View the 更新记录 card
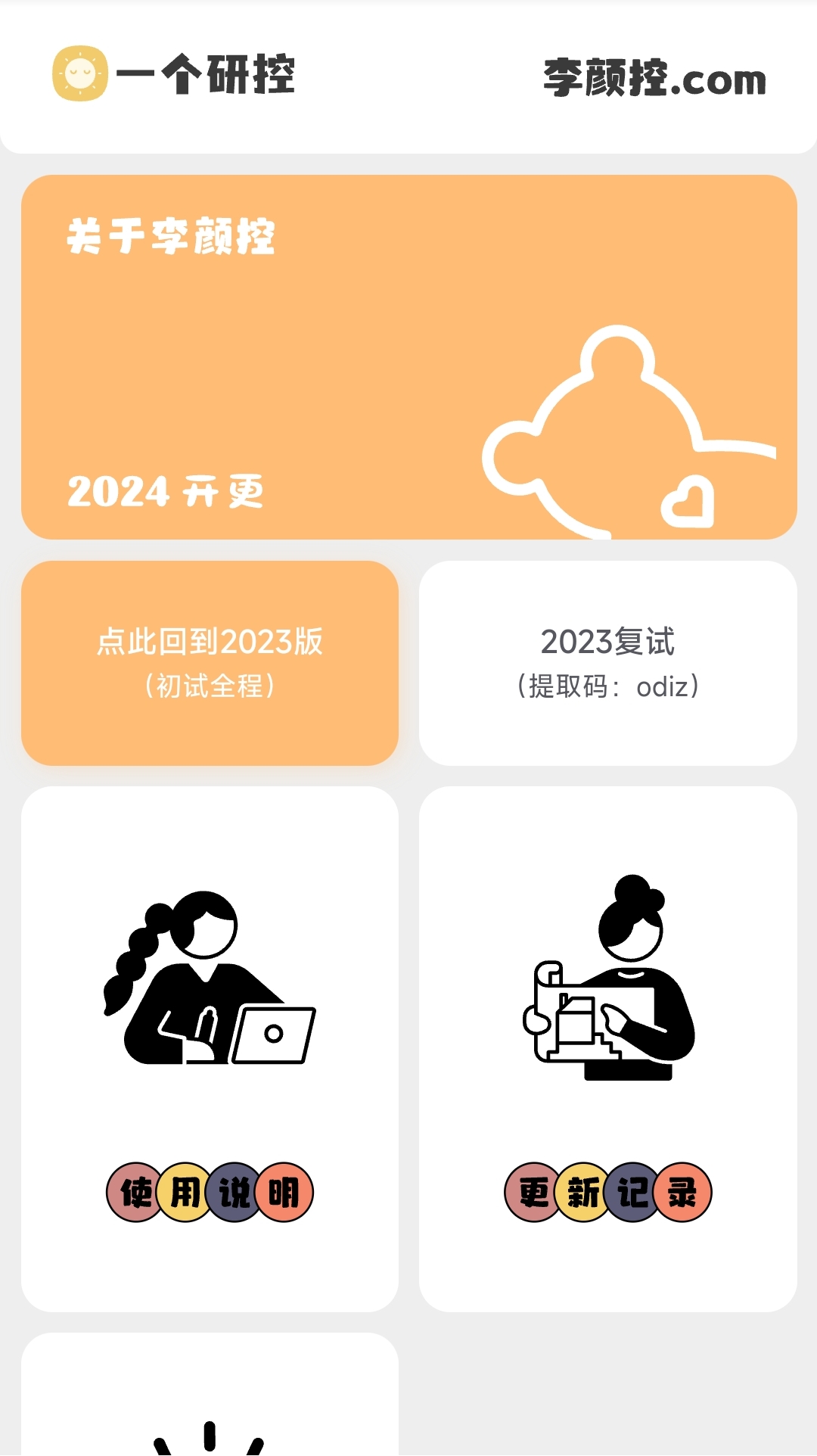817x1456 pixels. pyautogui.click(x=607, y=1048)
